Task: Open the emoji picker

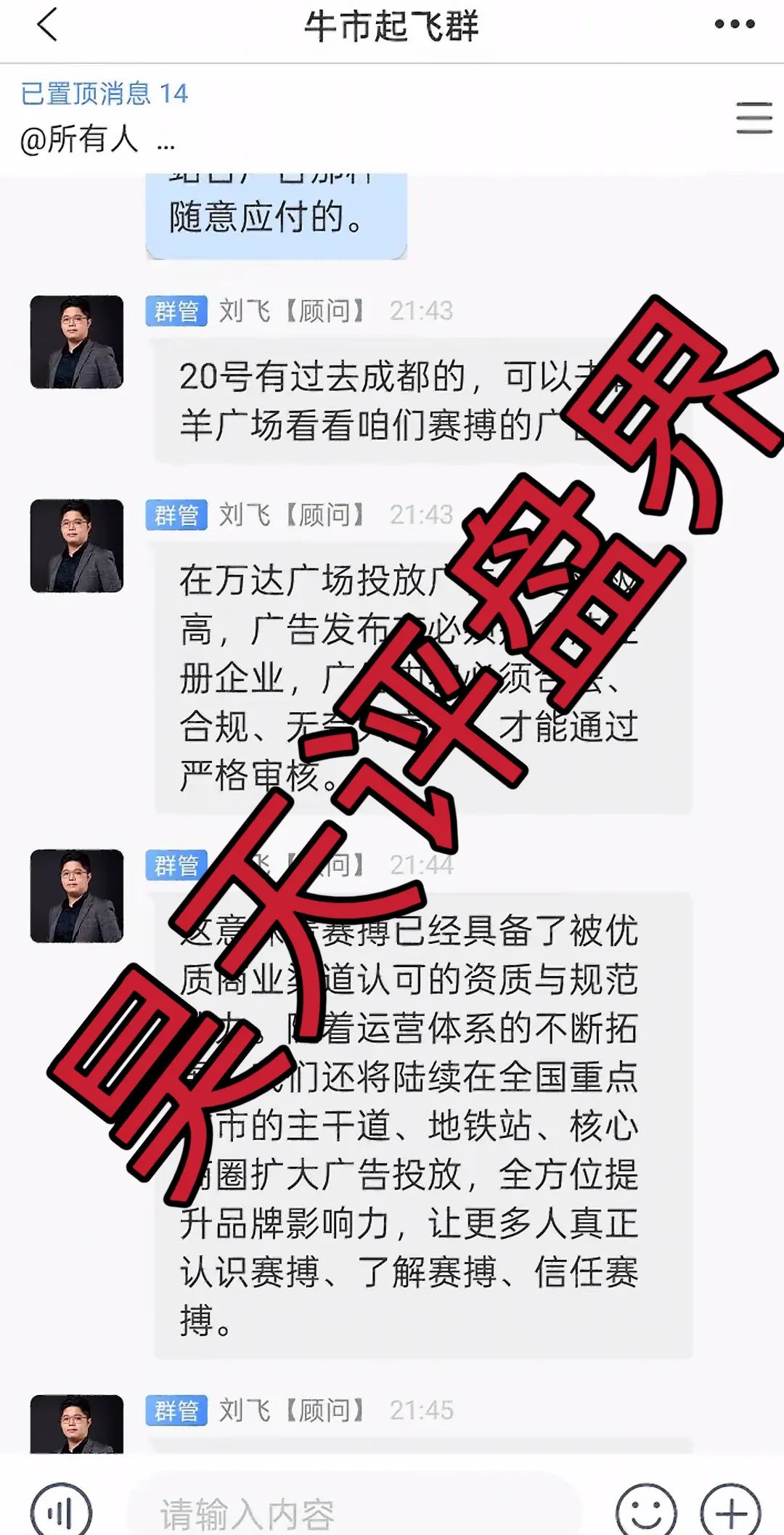Action: [645, 1512]
